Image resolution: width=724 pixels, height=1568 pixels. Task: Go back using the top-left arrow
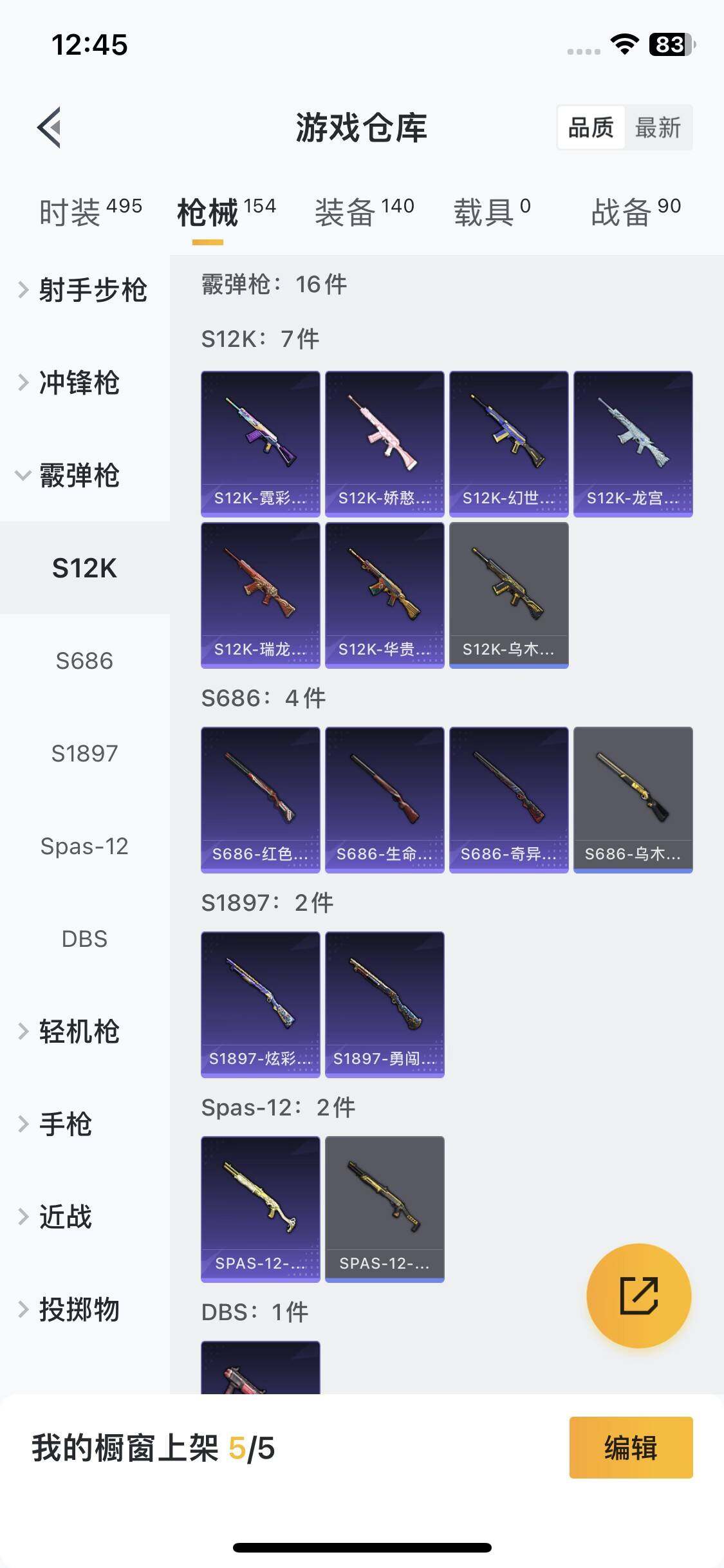coord(50,127)
